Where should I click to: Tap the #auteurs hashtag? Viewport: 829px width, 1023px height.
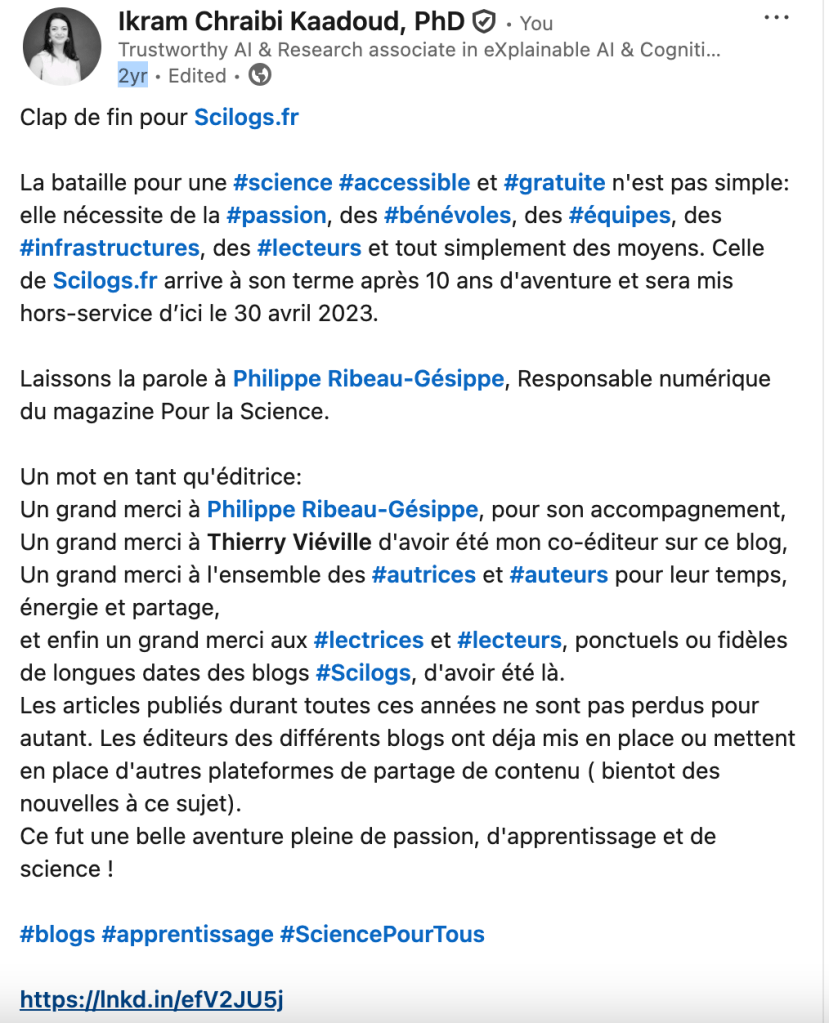click(558, 575)
